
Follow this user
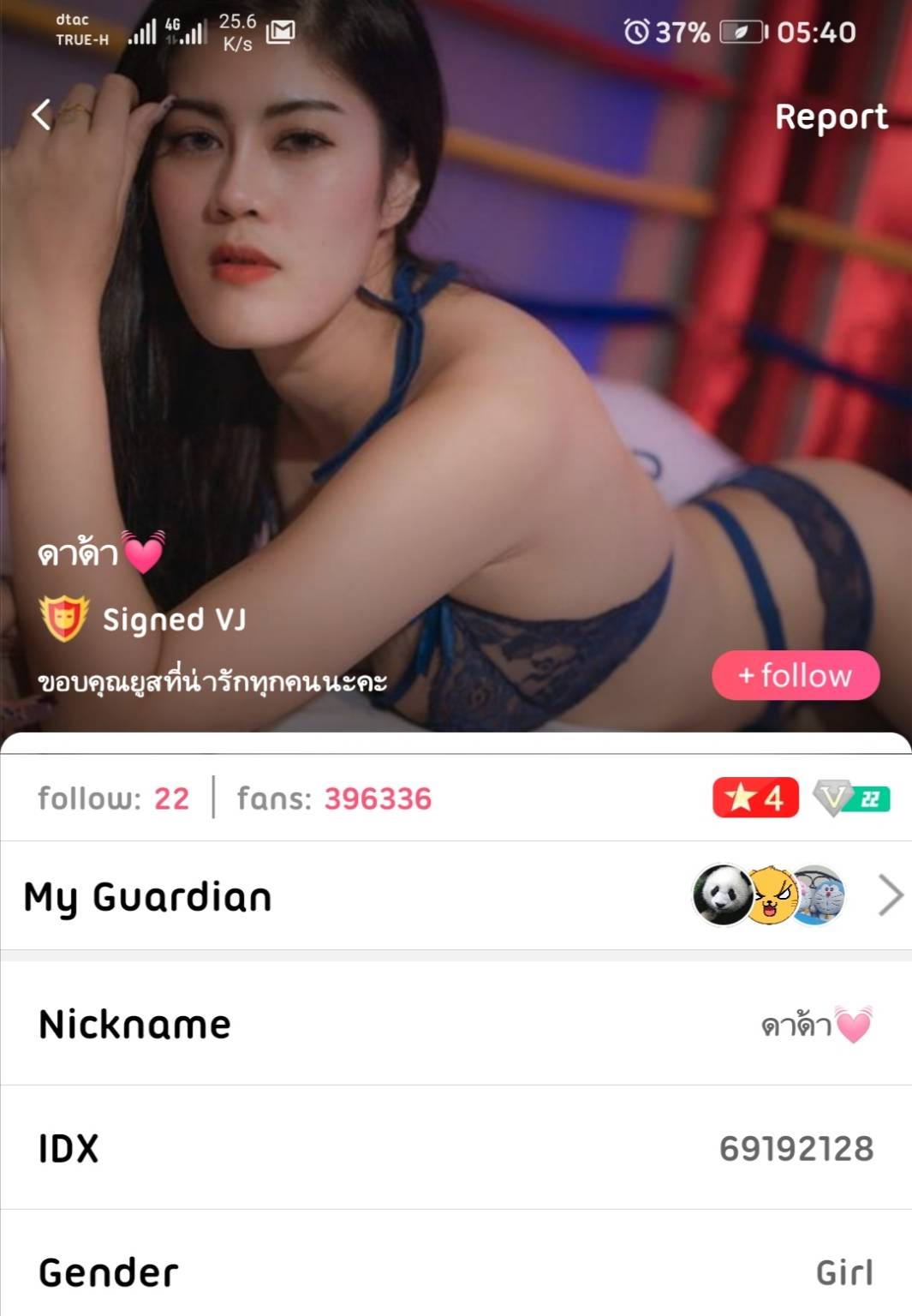(x=795, y=675)
